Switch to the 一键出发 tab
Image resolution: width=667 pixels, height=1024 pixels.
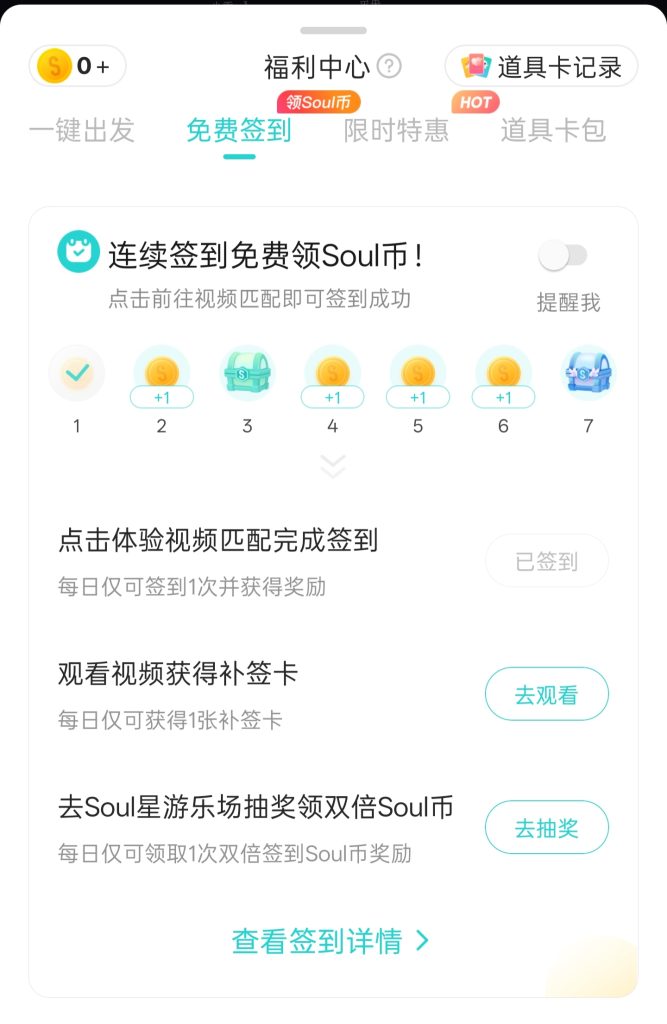81,131
